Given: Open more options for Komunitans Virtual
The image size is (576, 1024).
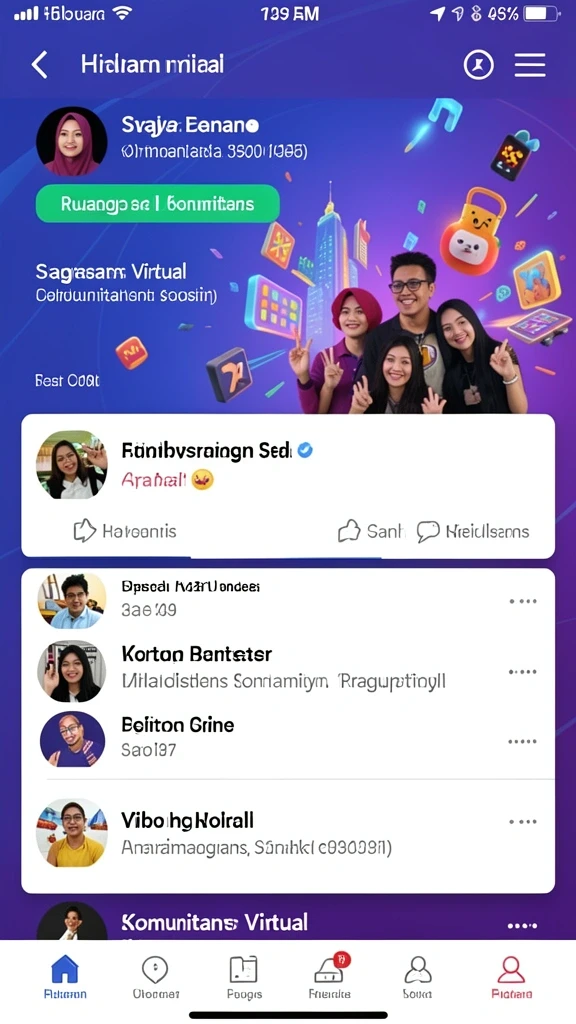Looking at the screenshot, I should pos(522,925).
